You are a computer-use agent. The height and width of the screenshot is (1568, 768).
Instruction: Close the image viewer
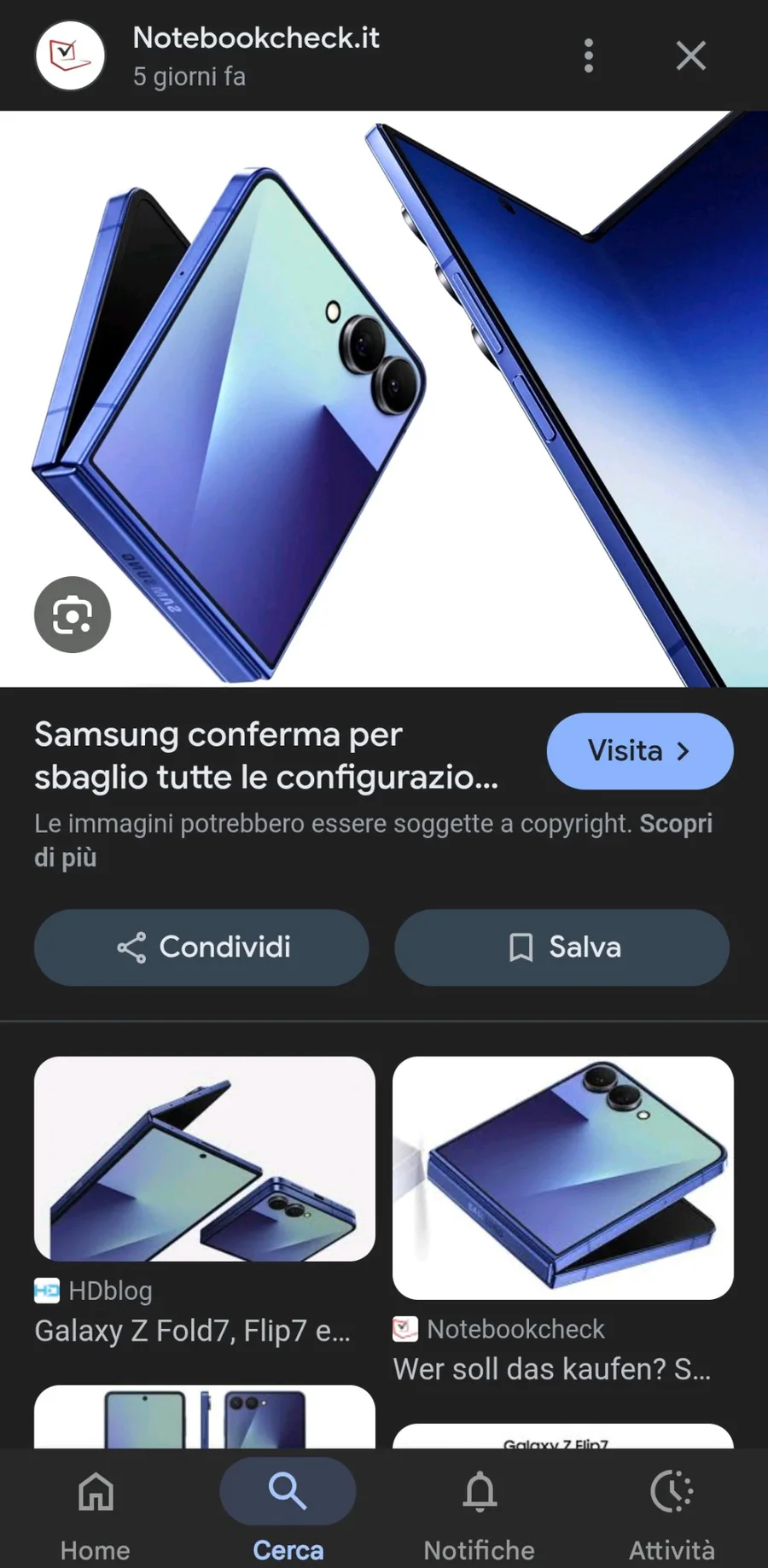click(690, 55)
